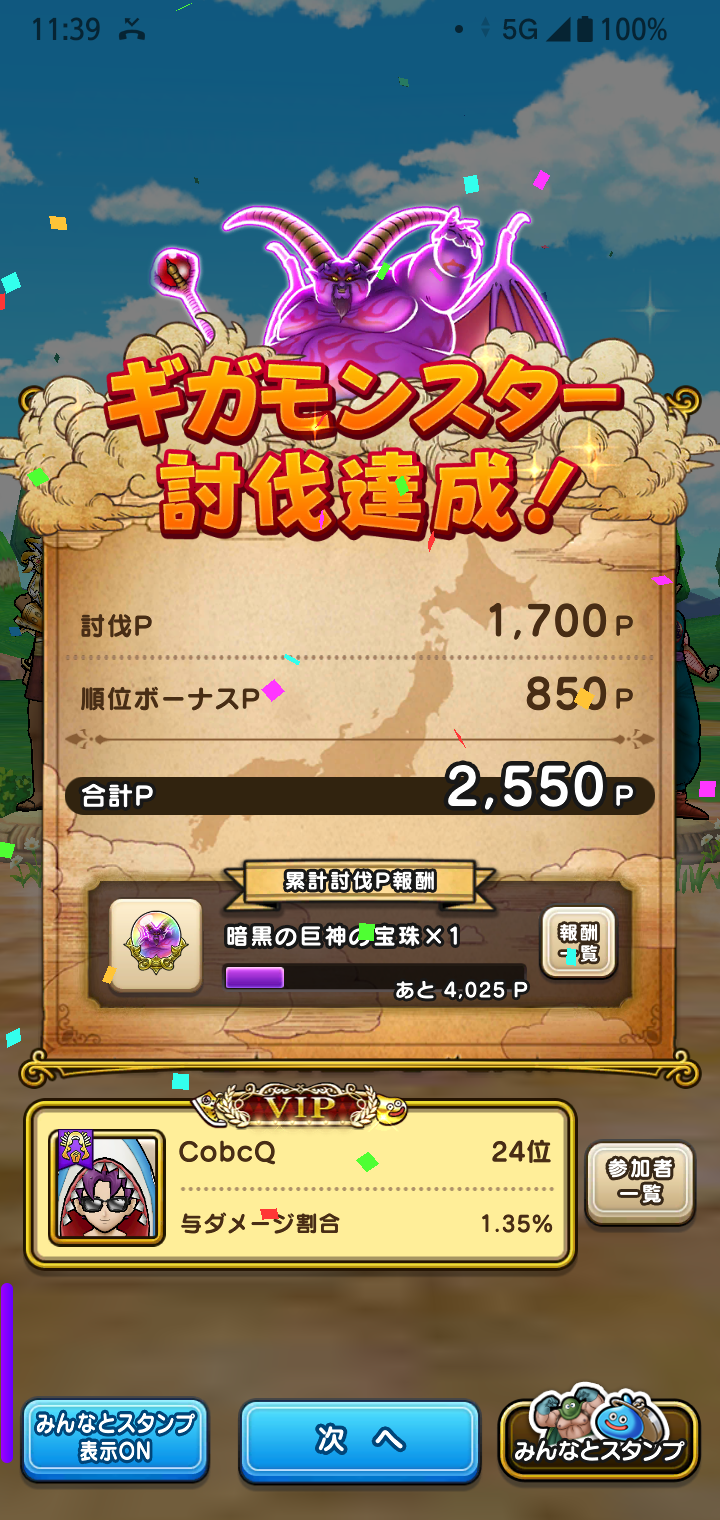Open the 報酬一覧 reward list
720x1520 pixels.
tap(578, 943)
